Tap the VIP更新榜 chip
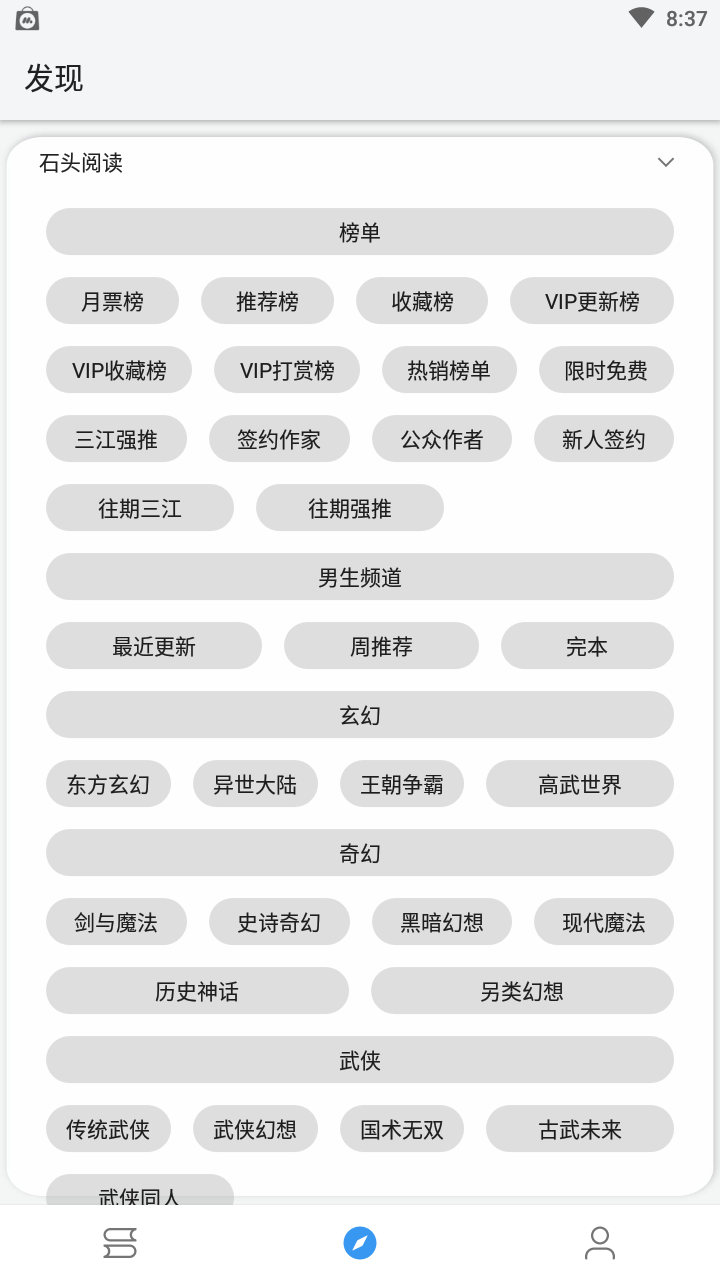Image resolution: width=720 pixels, height=1280 pixels. point(592,301)
